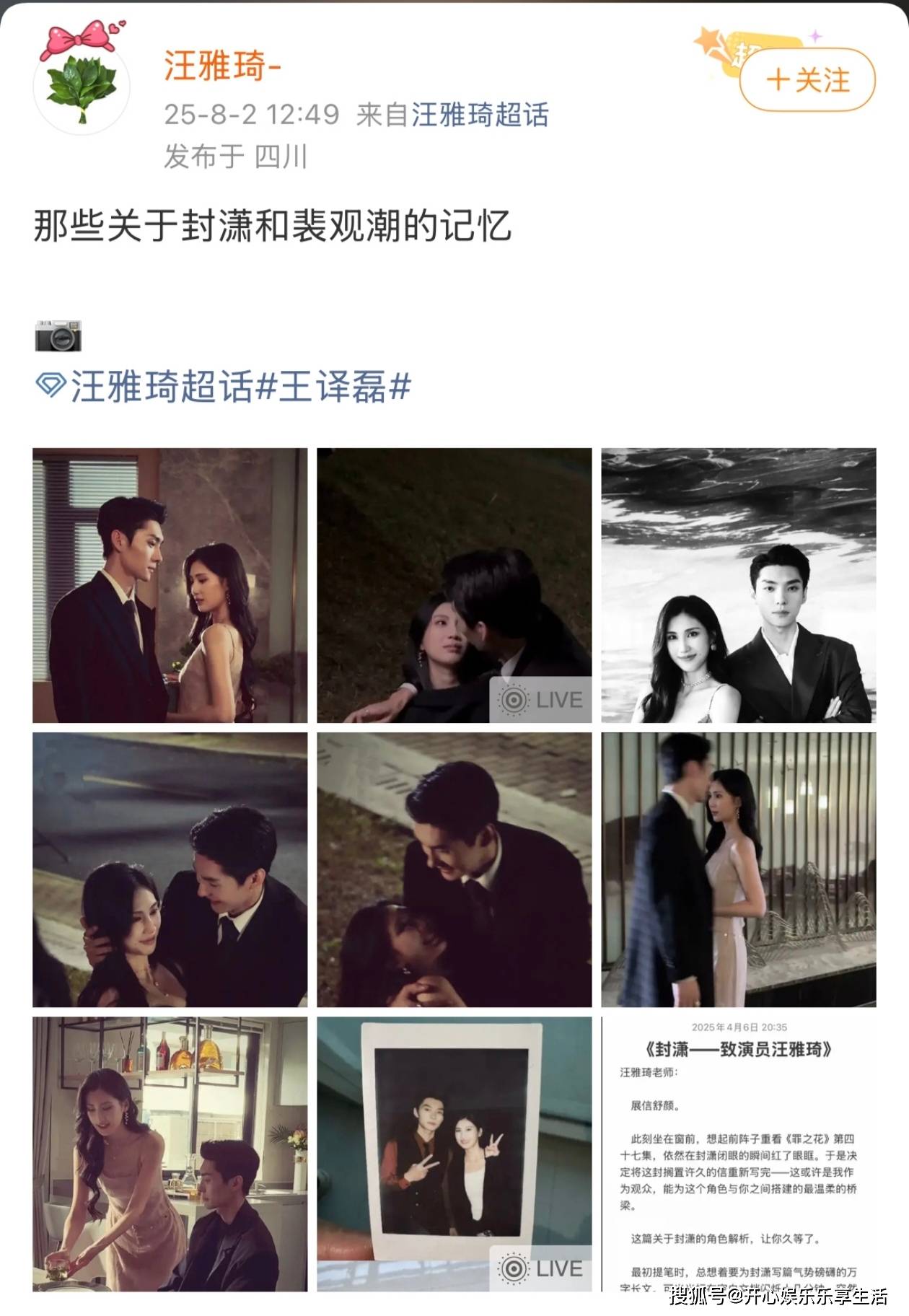Open the night lawn embrace LIVE photo

point(454,585)
